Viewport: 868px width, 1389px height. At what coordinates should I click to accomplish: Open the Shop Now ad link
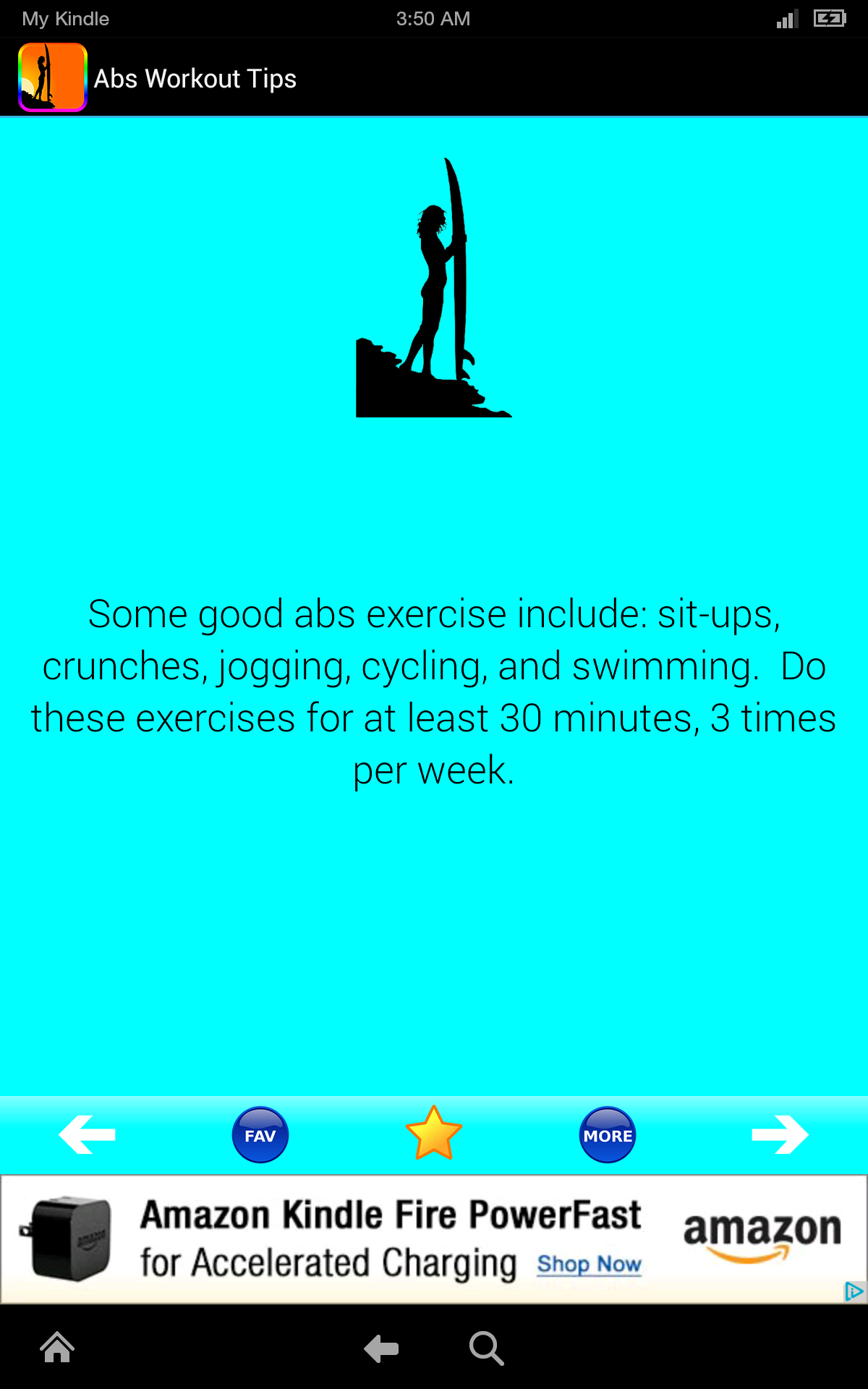point(589,1264)
